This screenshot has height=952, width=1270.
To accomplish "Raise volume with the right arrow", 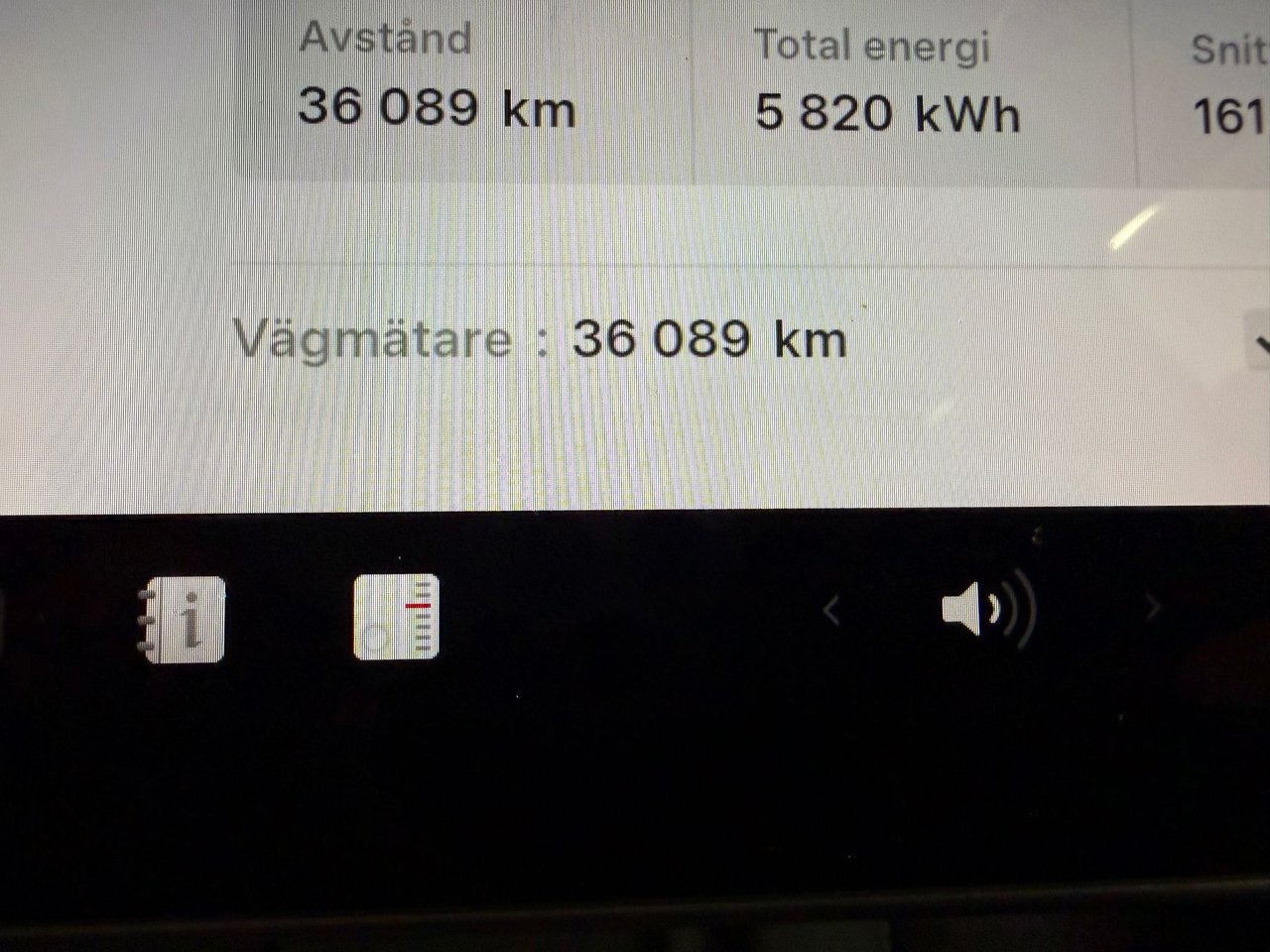I will pos(1153,607).
